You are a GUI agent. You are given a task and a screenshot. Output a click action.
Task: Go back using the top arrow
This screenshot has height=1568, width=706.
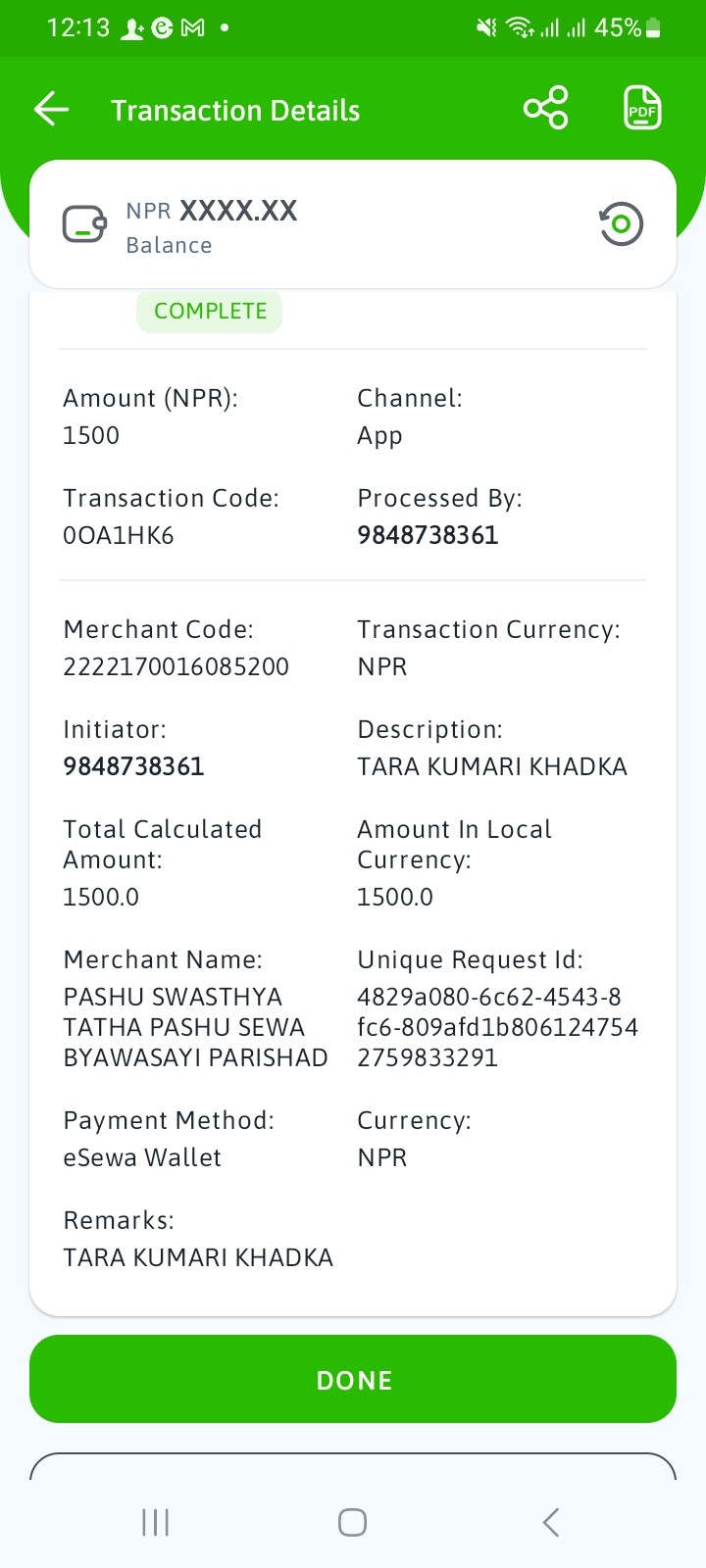(x=52, y=109)
